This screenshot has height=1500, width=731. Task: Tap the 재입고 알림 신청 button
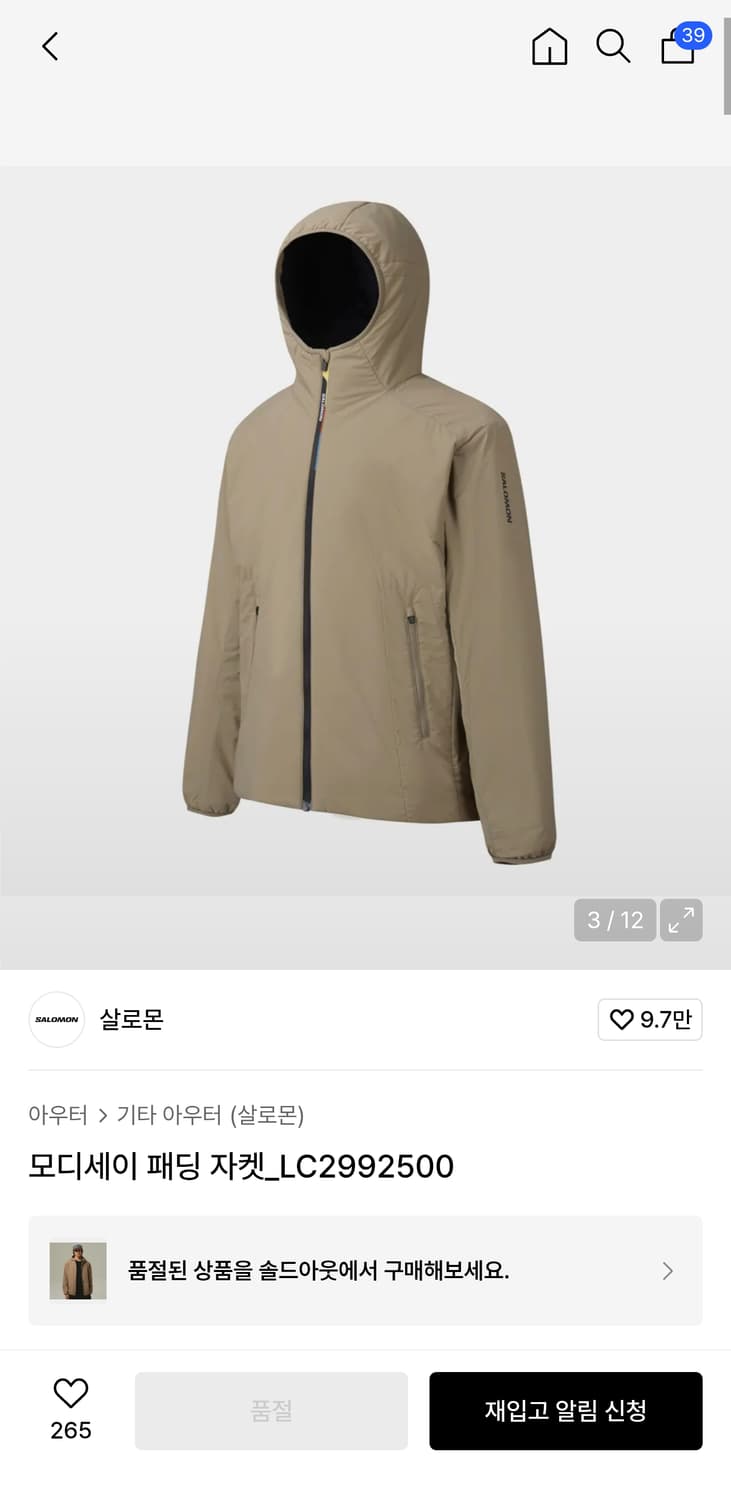[566, 1411]
